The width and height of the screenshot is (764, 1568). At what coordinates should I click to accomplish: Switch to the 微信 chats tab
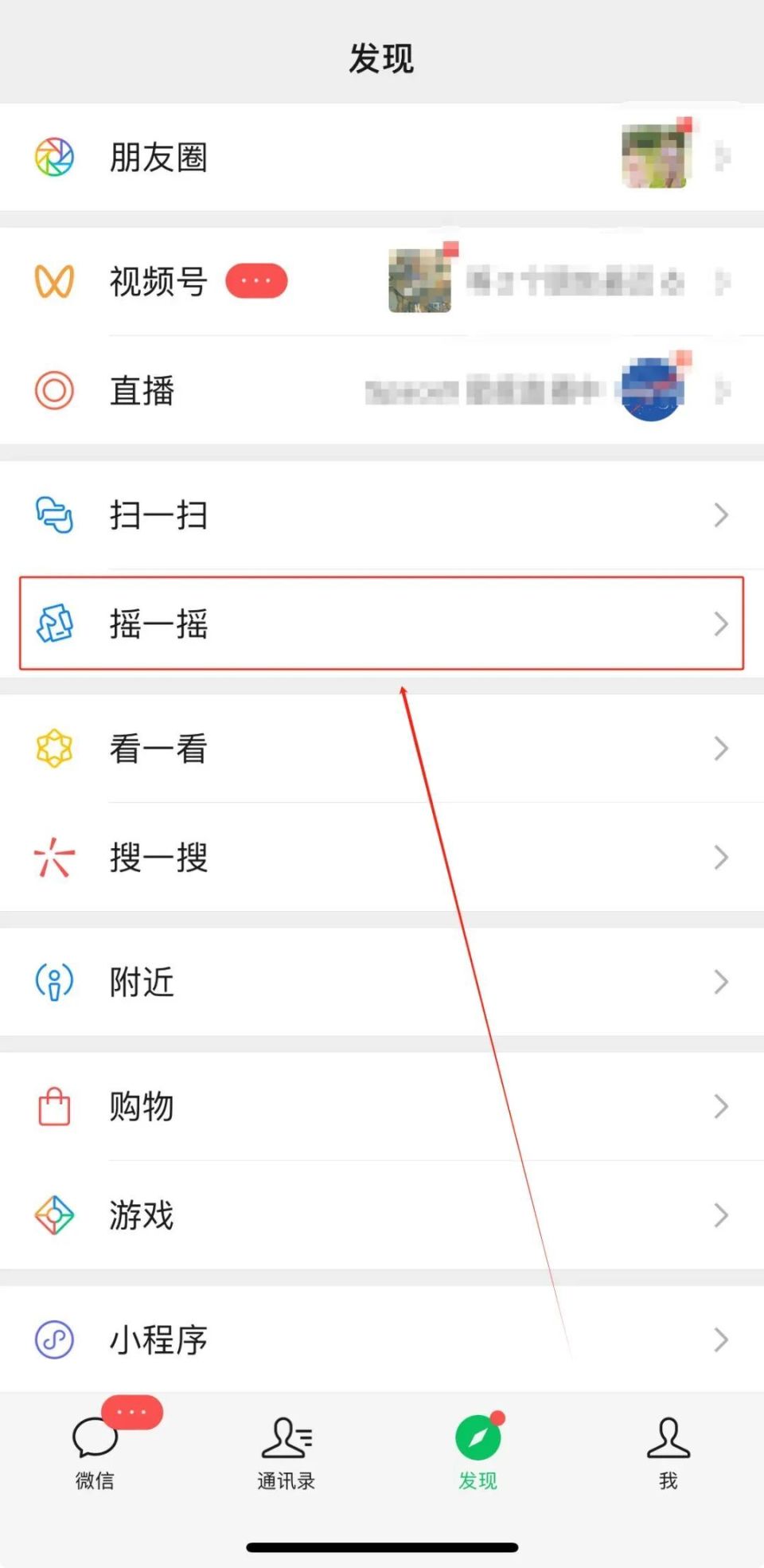tap(95, 1453)
